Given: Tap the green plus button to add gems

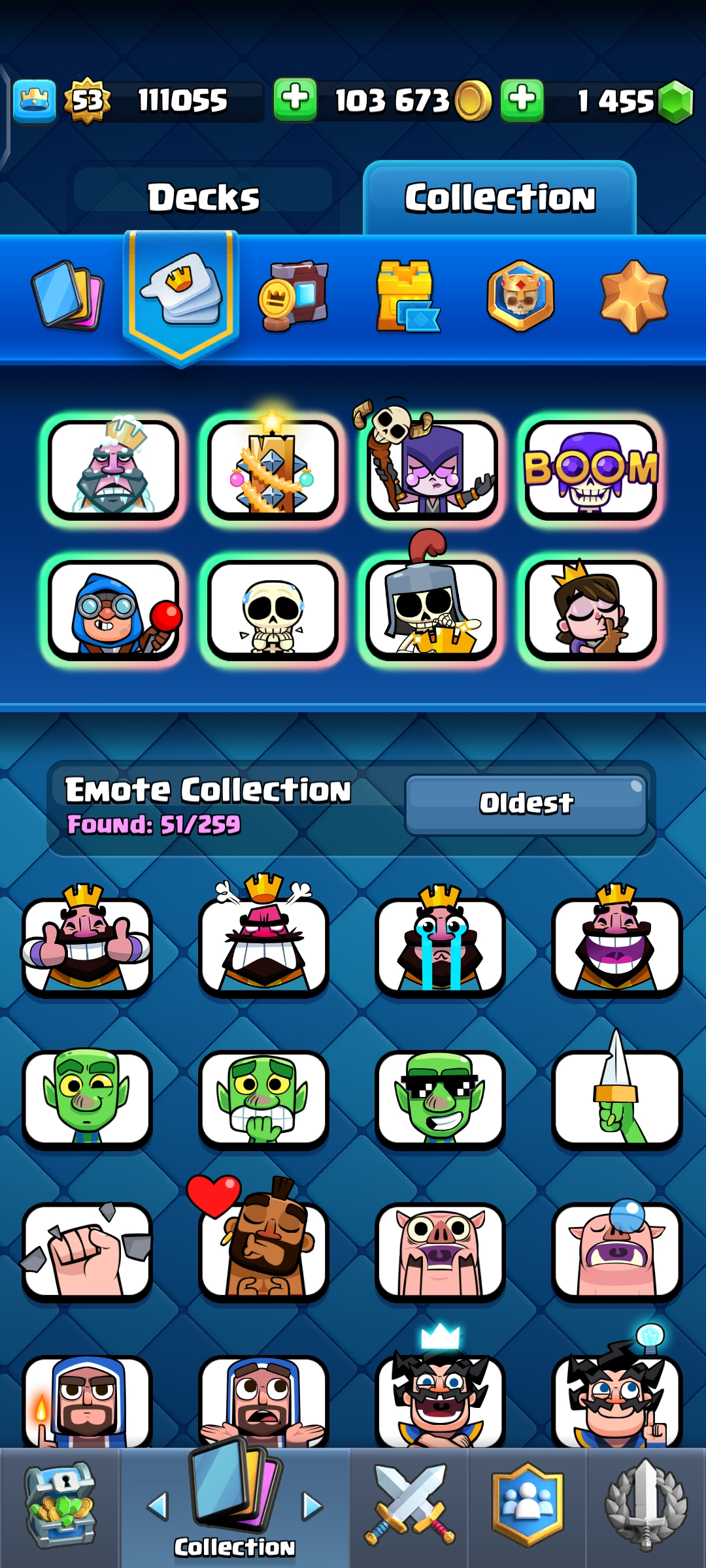Looking at the screenshot, I should tap(522, 101).
